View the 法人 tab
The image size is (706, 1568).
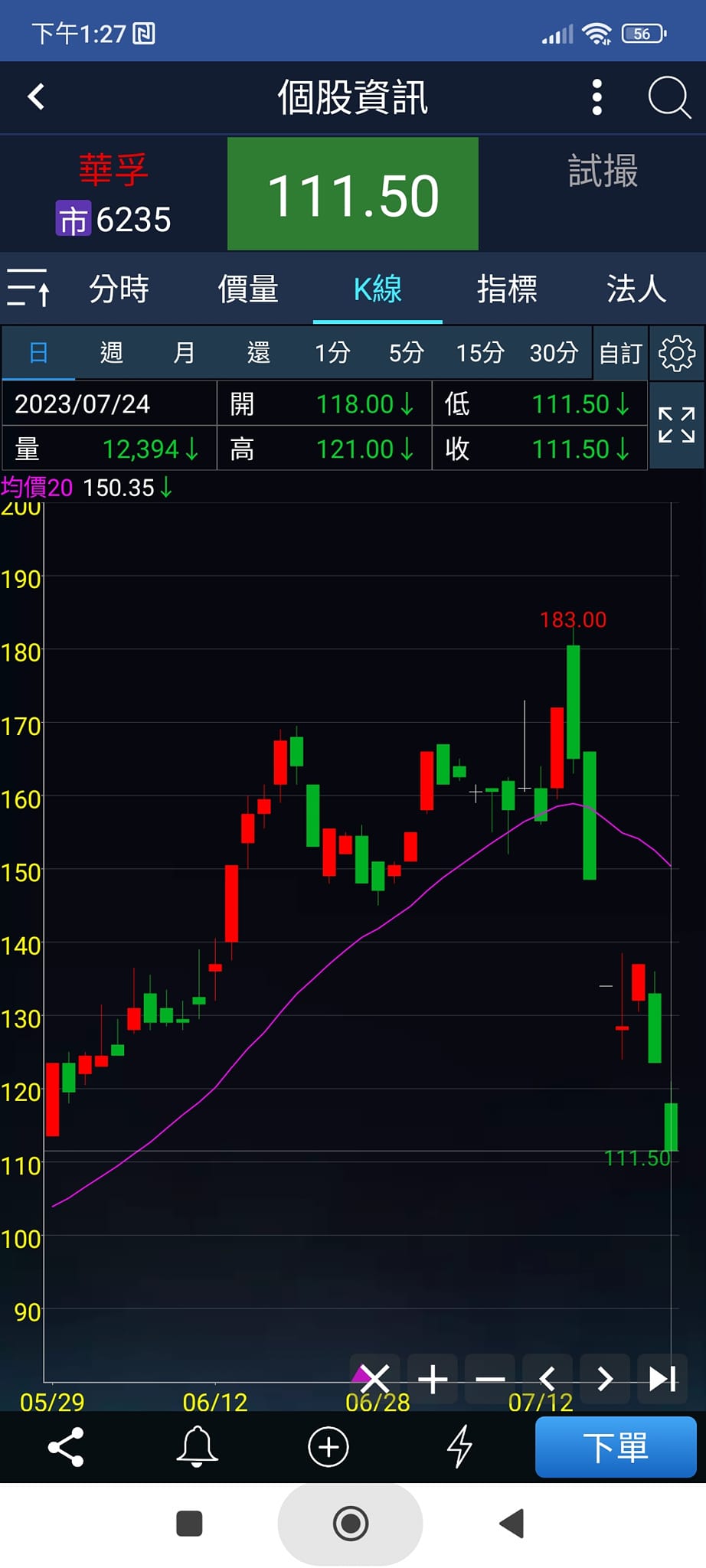tap(636, 289)
